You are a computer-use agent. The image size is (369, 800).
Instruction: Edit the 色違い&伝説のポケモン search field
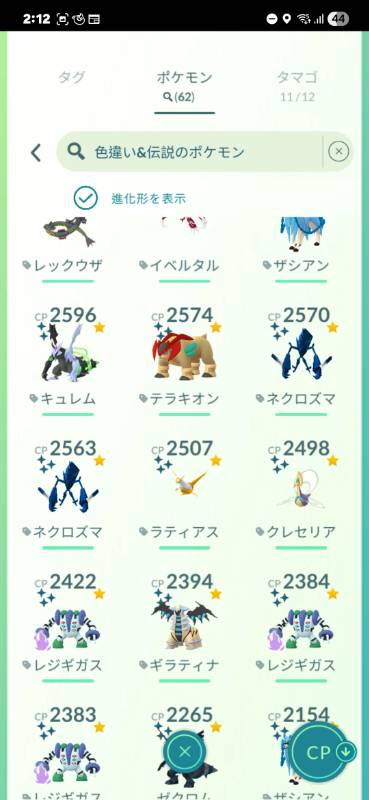tap(189, 152)
